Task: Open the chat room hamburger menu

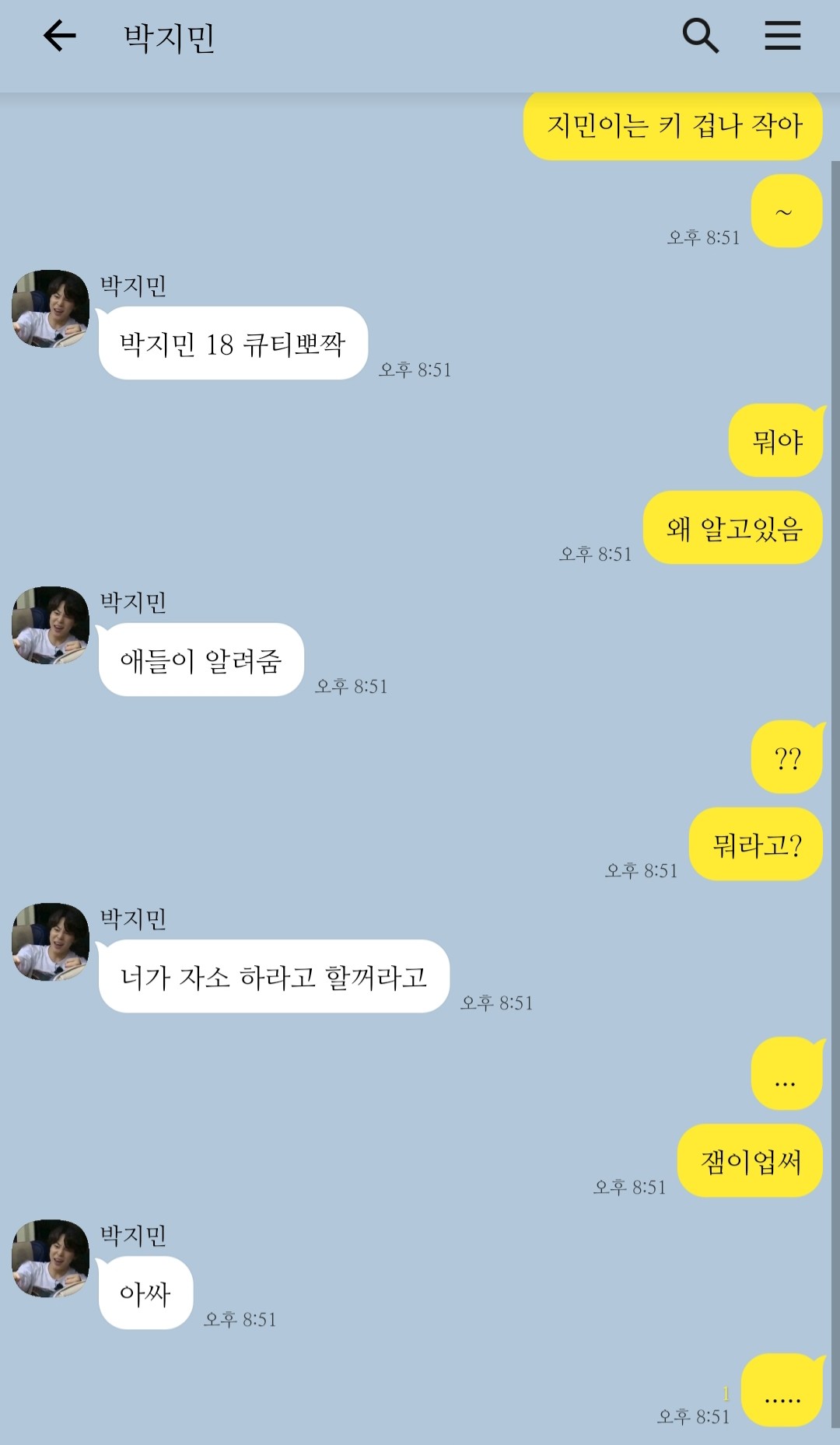Action: click(x=782, y=36)
